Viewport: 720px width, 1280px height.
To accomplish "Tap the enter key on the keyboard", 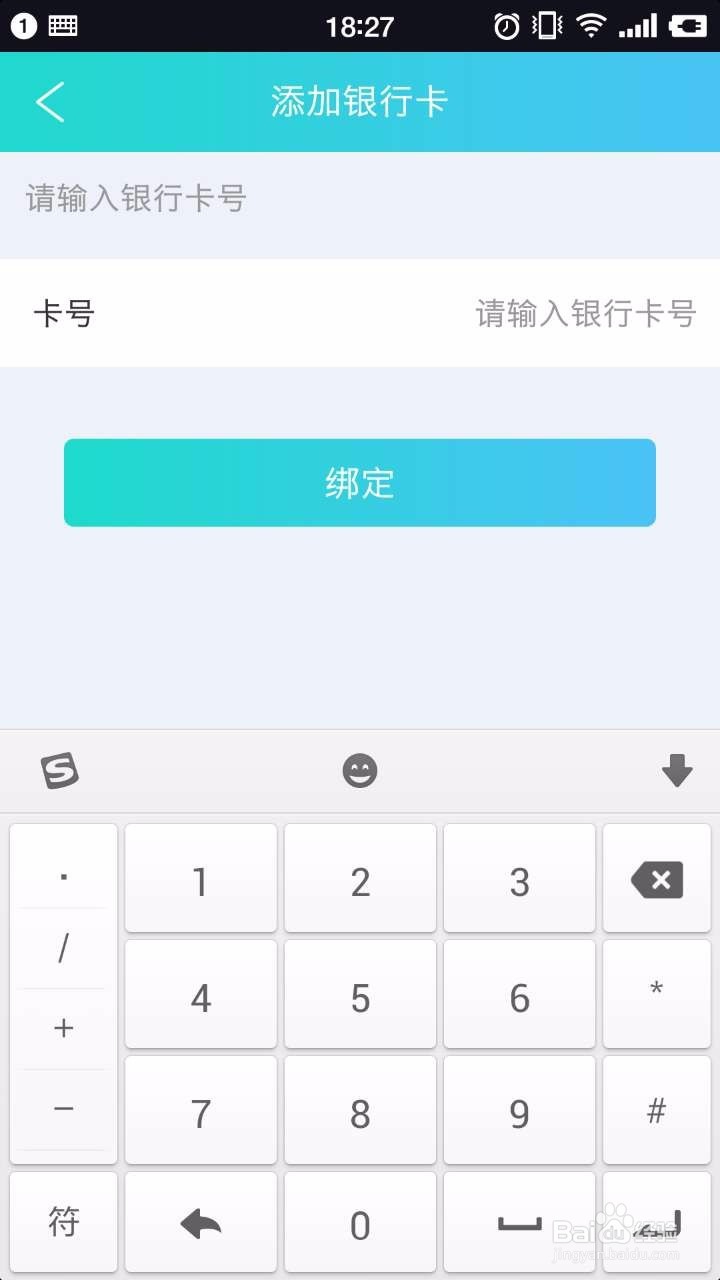I will click(x=657, y=1222).
